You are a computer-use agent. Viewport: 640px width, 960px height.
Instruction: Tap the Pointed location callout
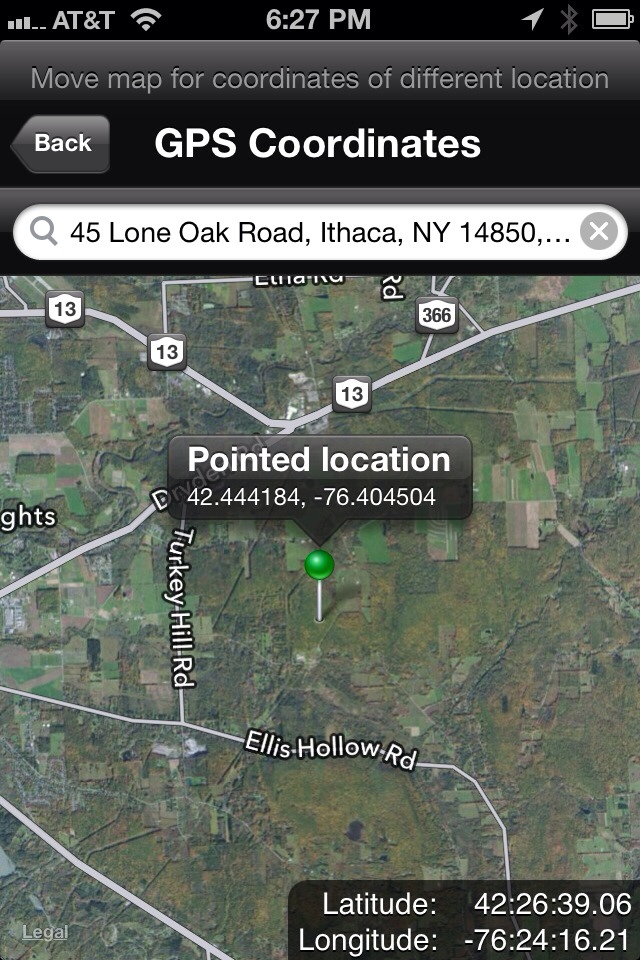[319, 476]
